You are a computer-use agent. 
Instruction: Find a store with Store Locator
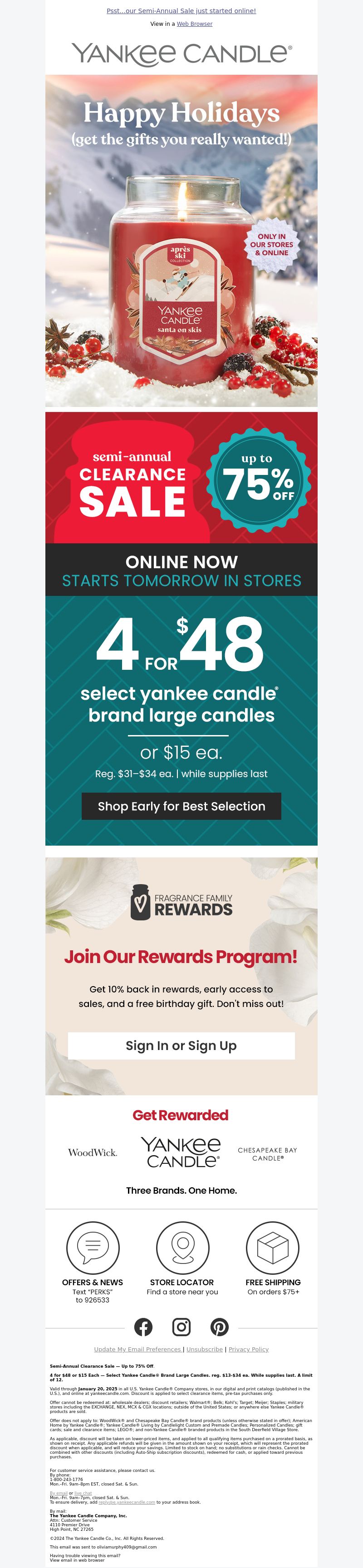pos(182,1247)
